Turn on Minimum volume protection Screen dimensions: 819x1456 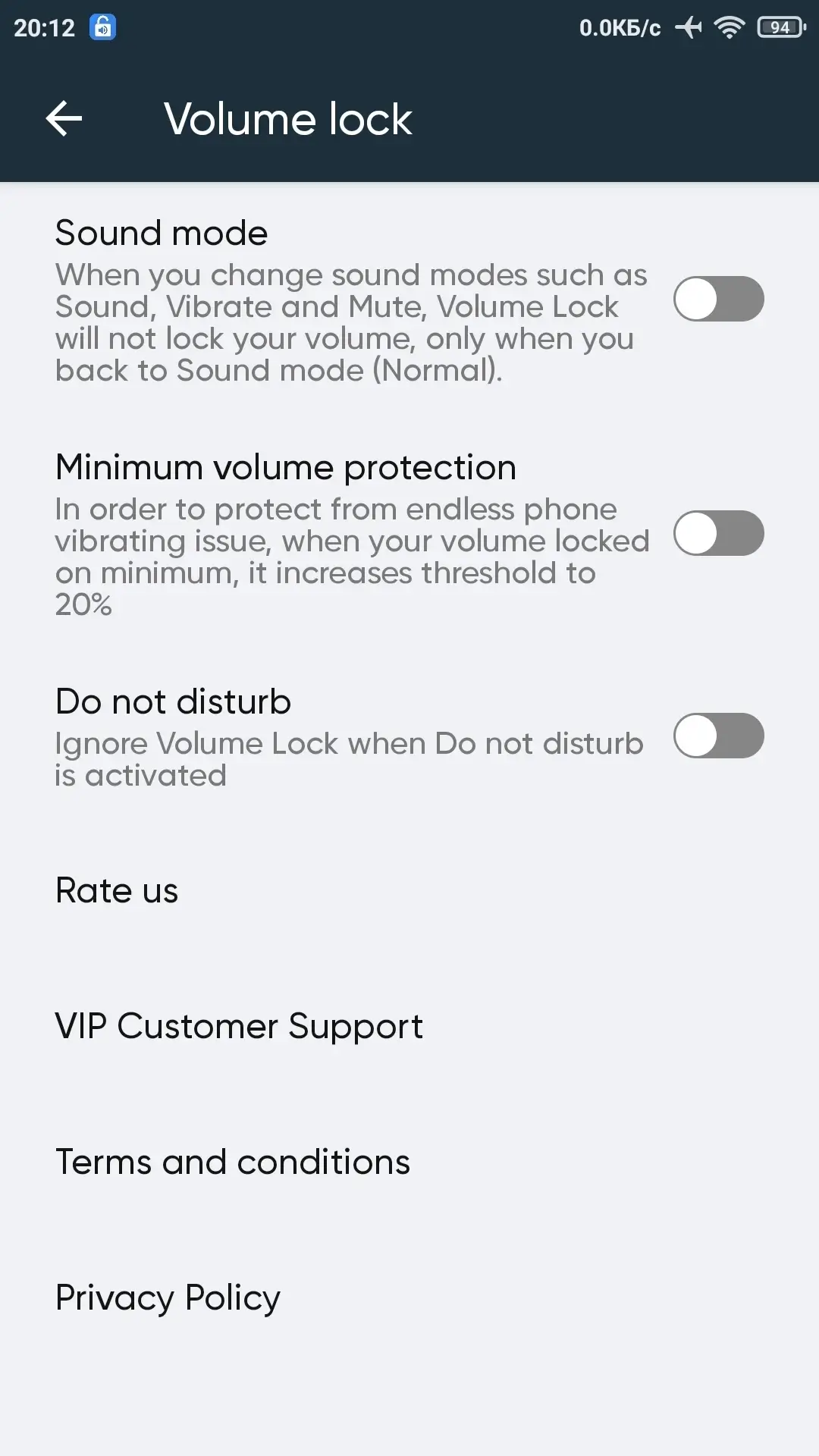click(718, 533)
